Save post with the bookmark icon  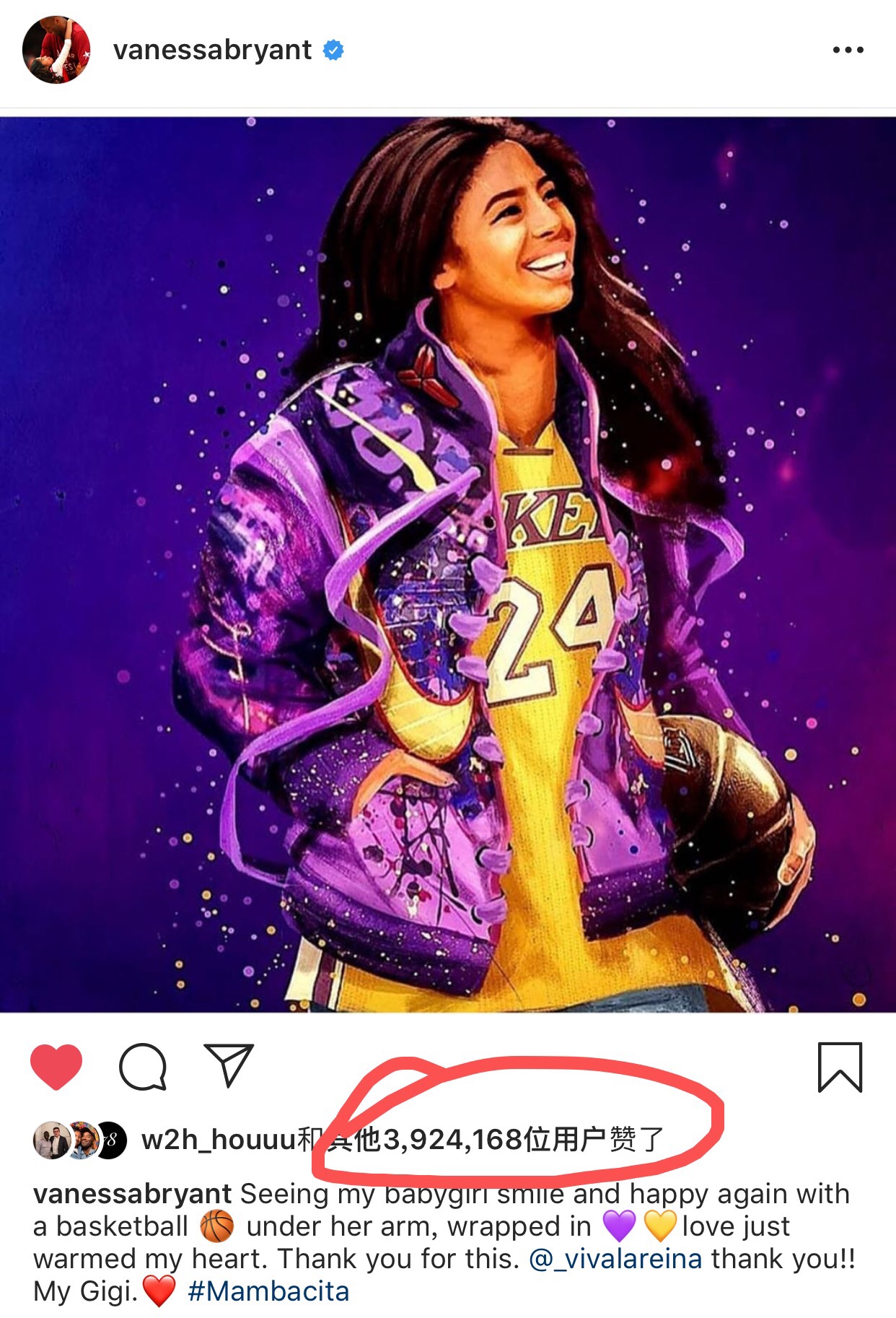coord(840,1066)
